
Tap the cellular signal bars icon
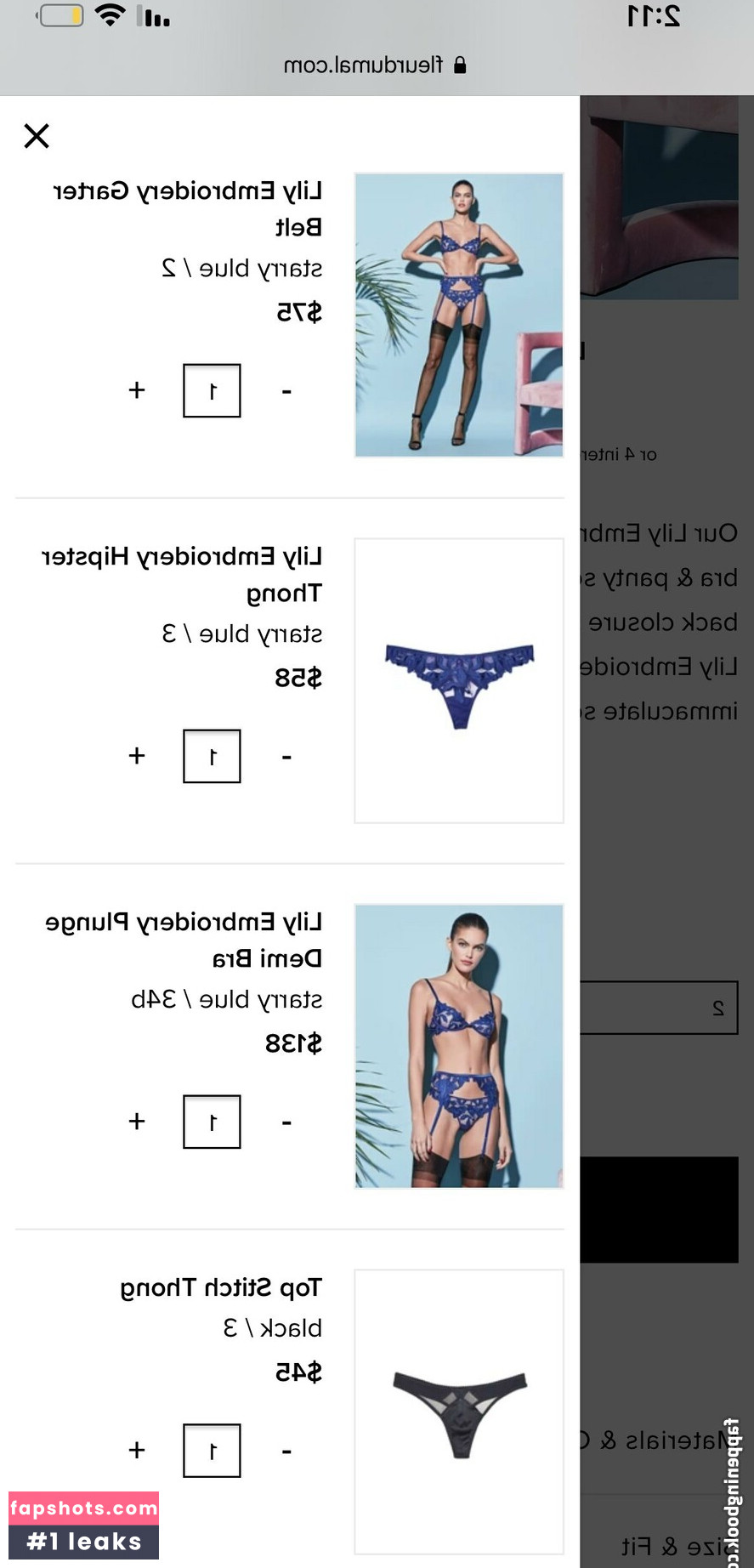pos(151,15)
